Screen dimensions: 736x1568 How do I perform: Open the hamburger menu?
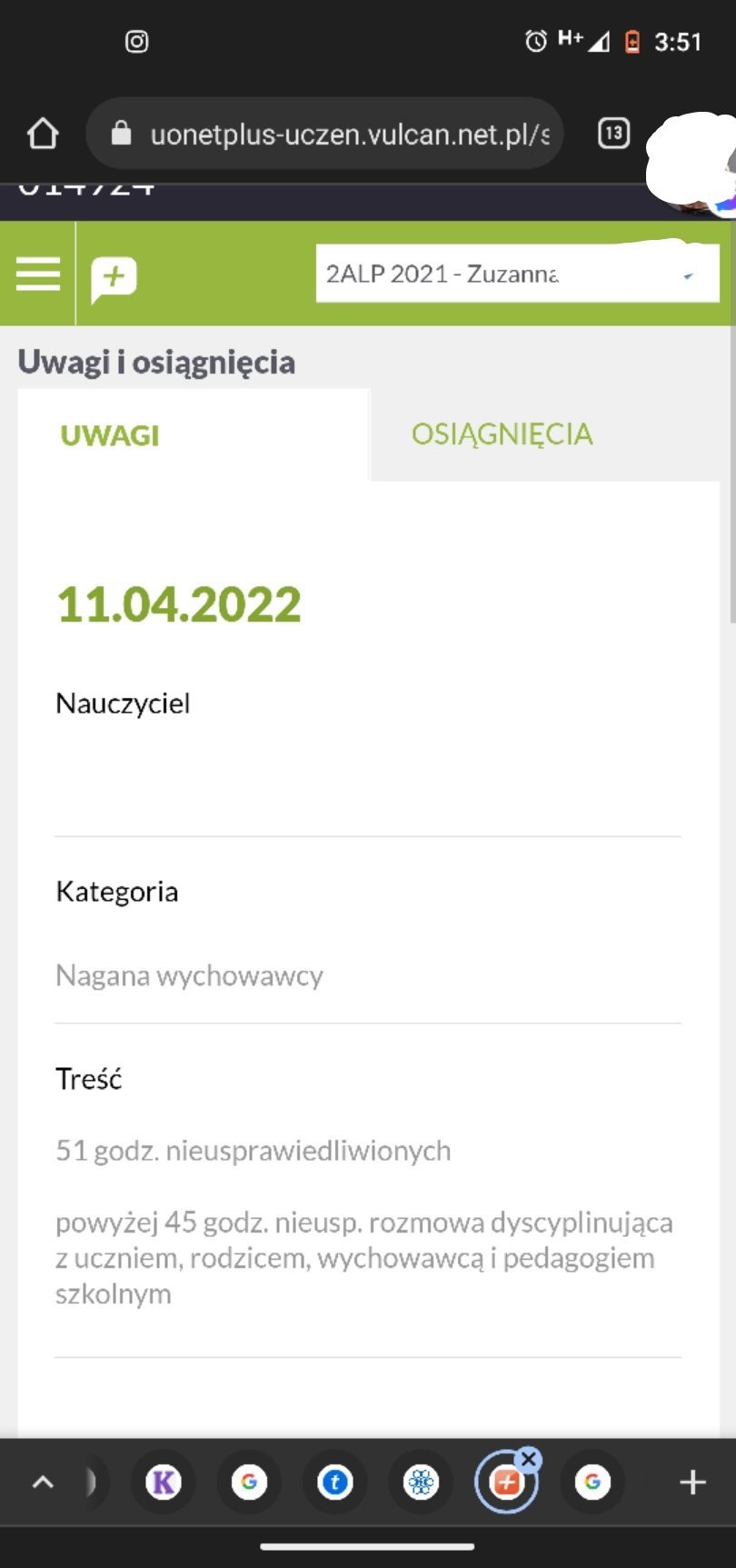(x=38, y=274)
